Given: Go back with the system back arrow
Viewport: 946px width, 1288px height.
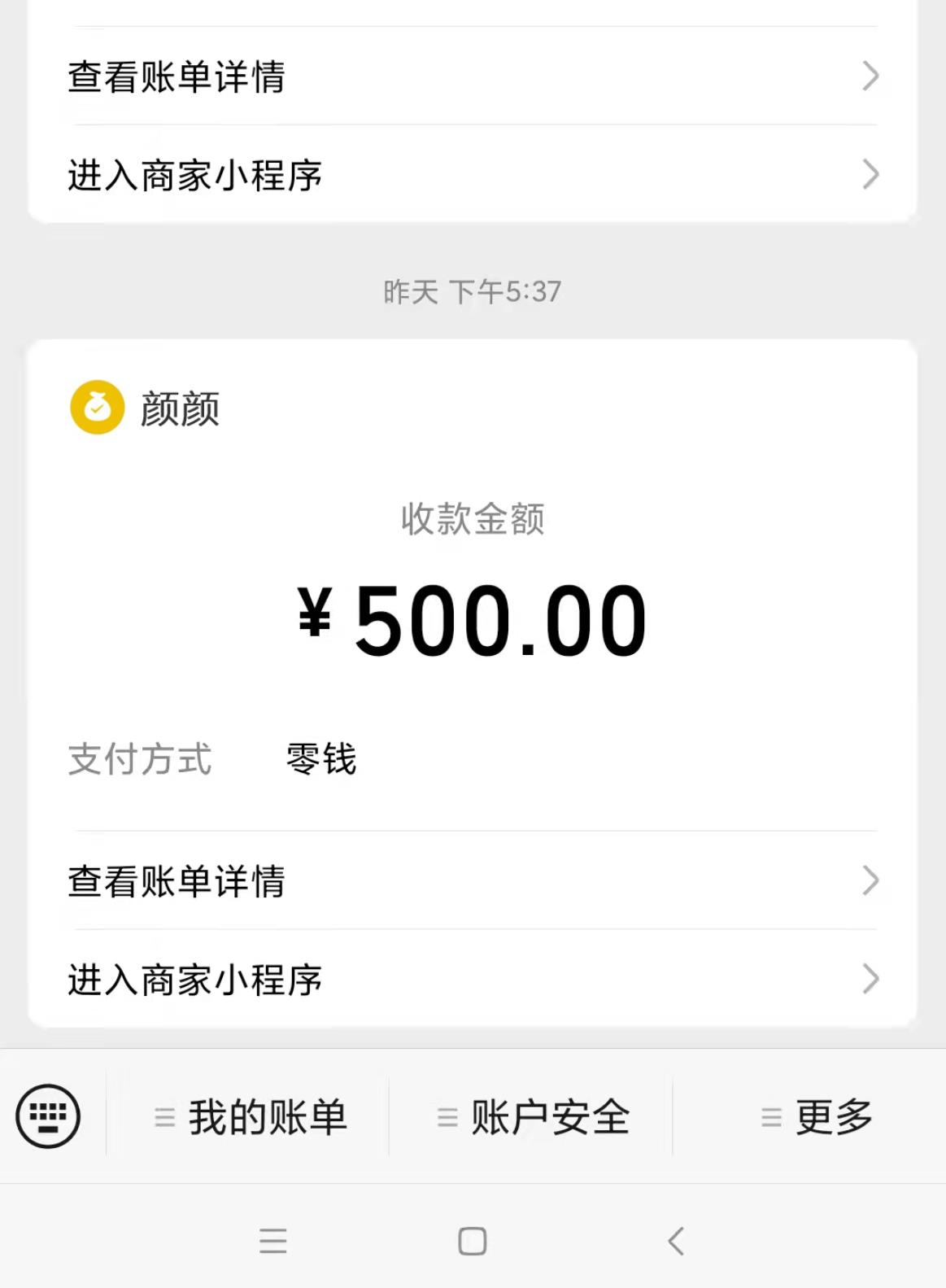Looking at the screenshot, I should [x=676, y=1241].
